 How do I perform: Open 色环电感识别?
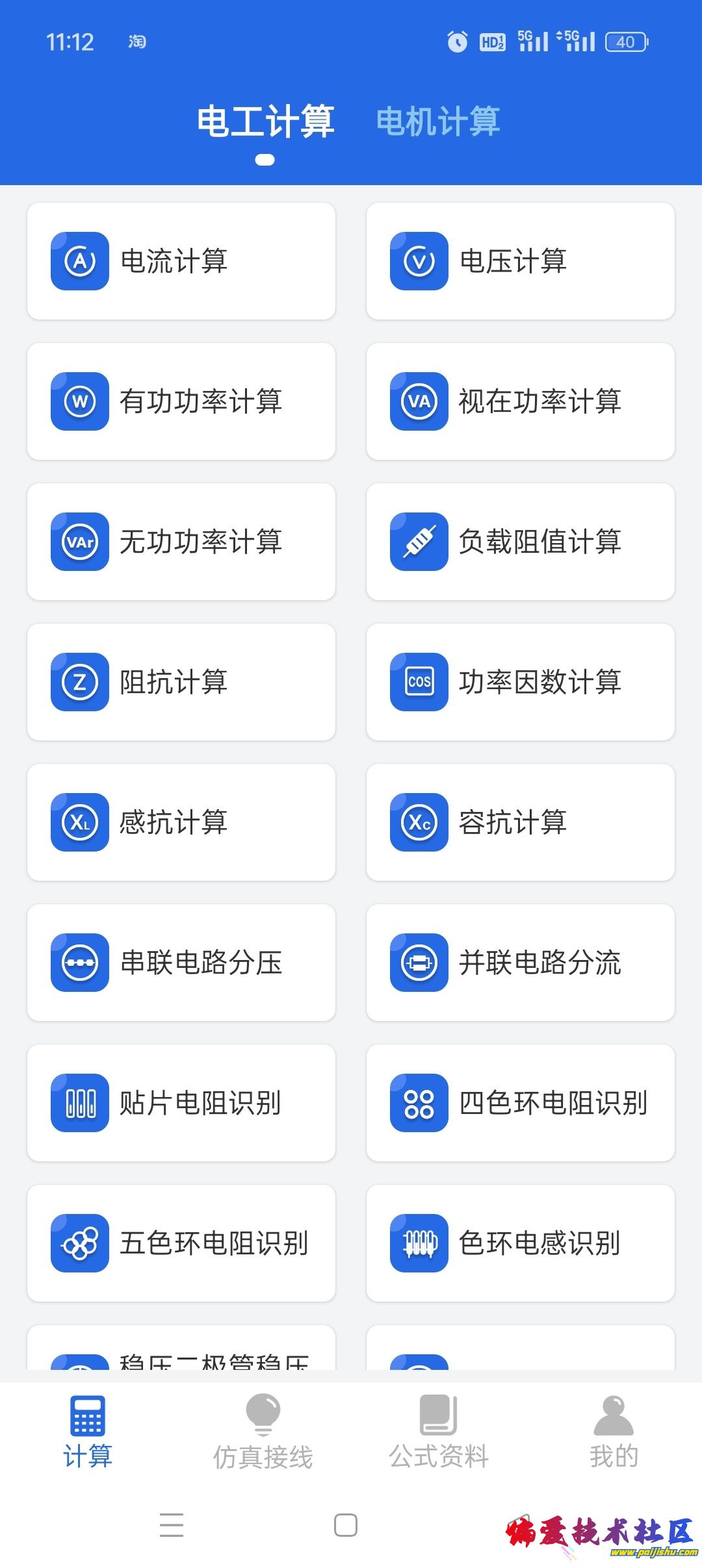520,1243
